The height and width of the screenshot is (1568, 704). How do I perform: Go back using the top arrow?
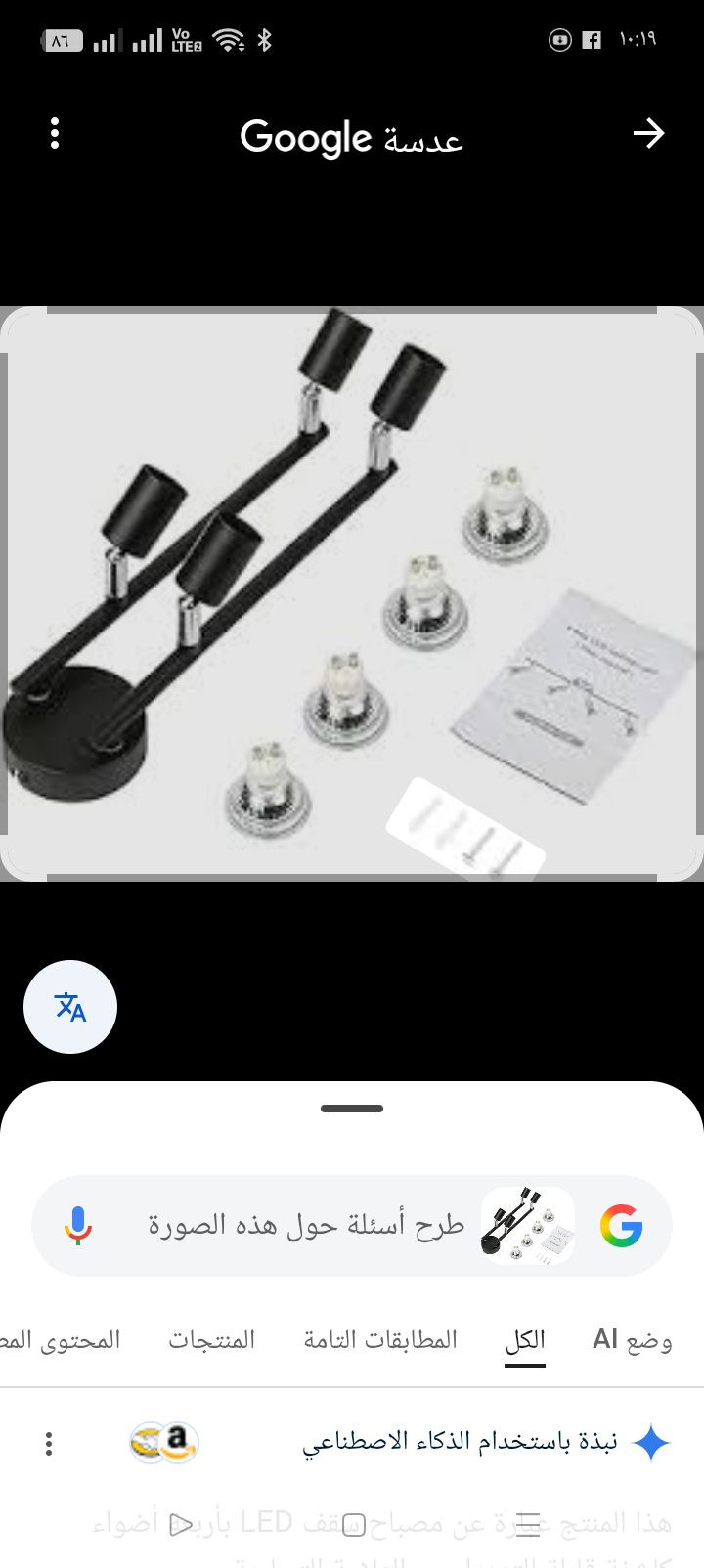648,133
